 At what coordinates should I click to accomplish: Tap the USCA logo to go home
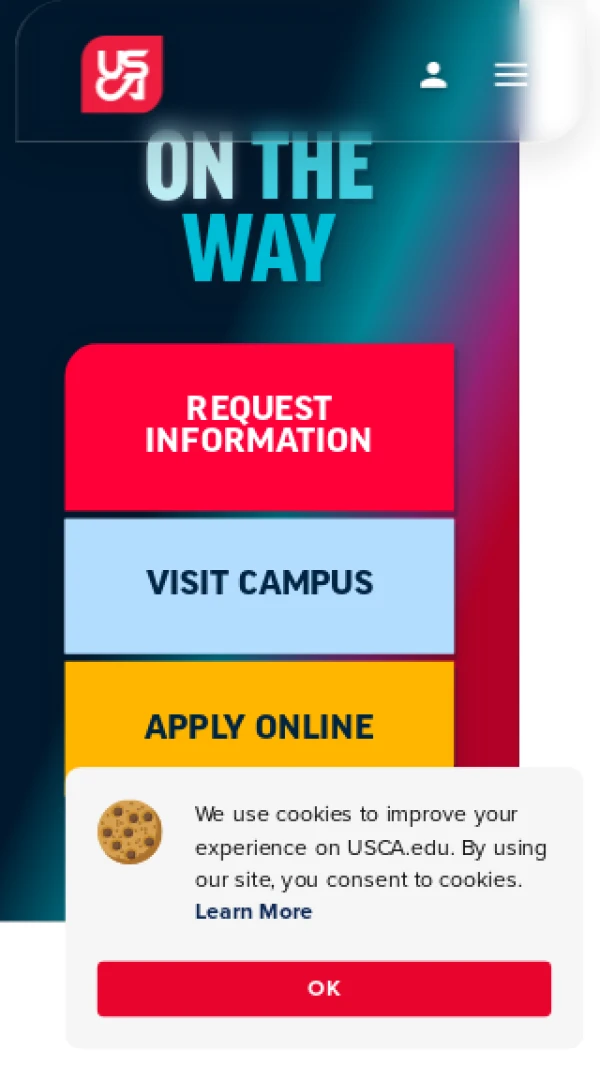pyautogui.click(x=122, y=74)
